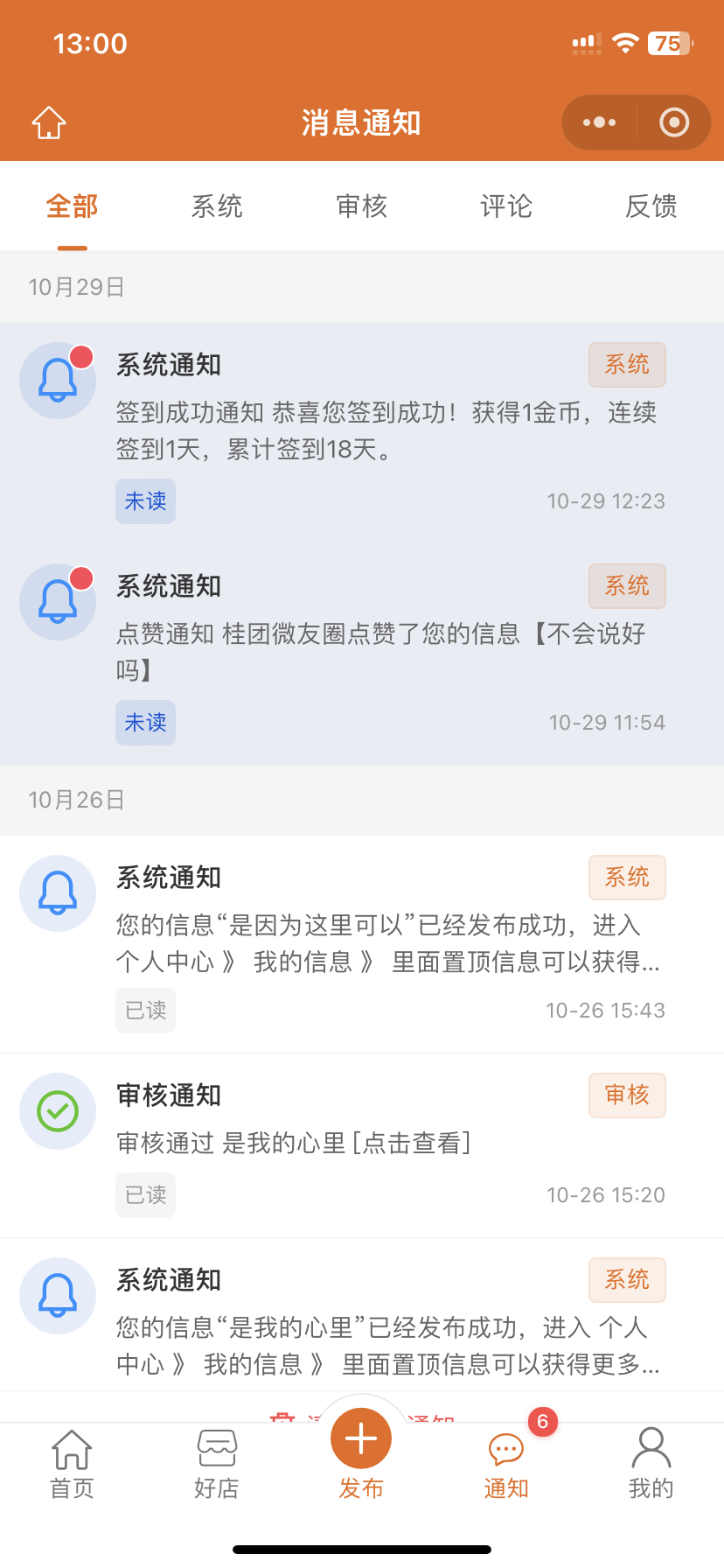
Task: Tap the capsule target circle button
Action: point(673,122)
